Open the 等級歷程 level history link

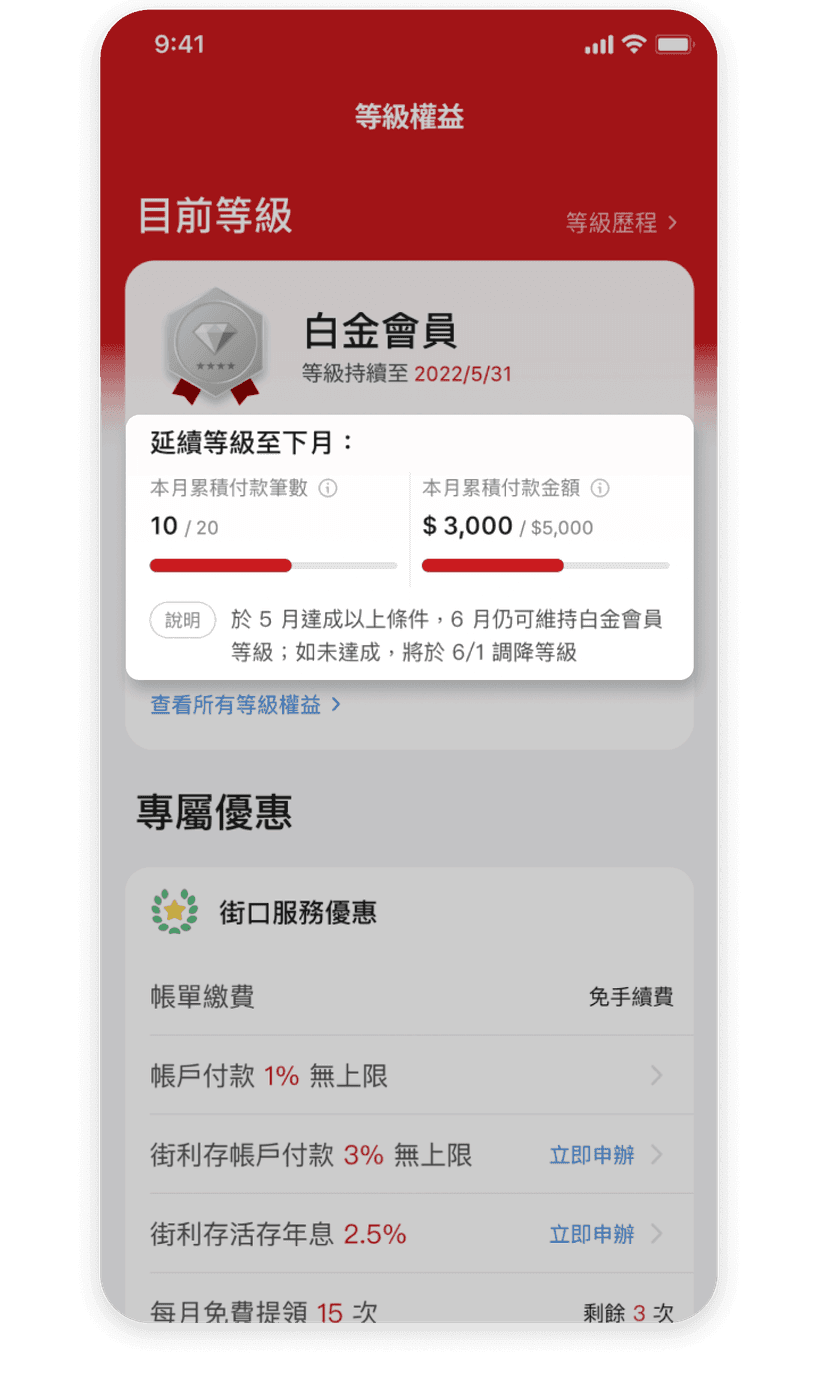[621, 223]
